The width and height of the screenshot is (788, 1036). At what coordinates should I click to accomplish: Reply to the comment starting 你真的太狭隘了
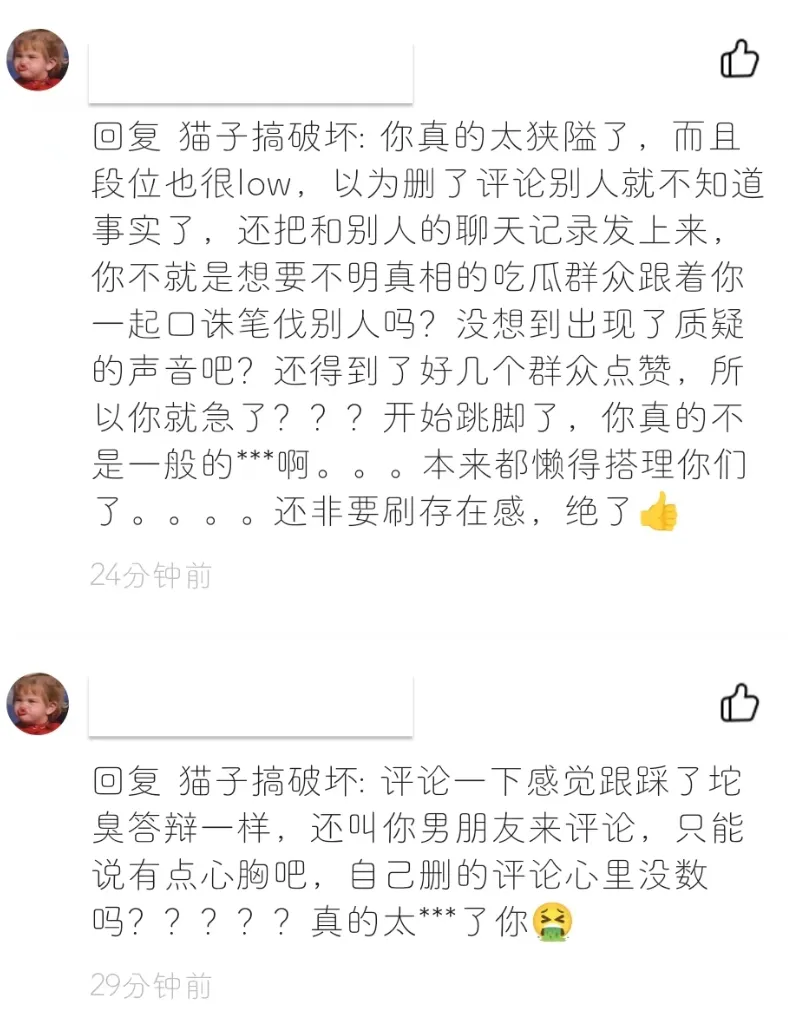click(420, 330)
